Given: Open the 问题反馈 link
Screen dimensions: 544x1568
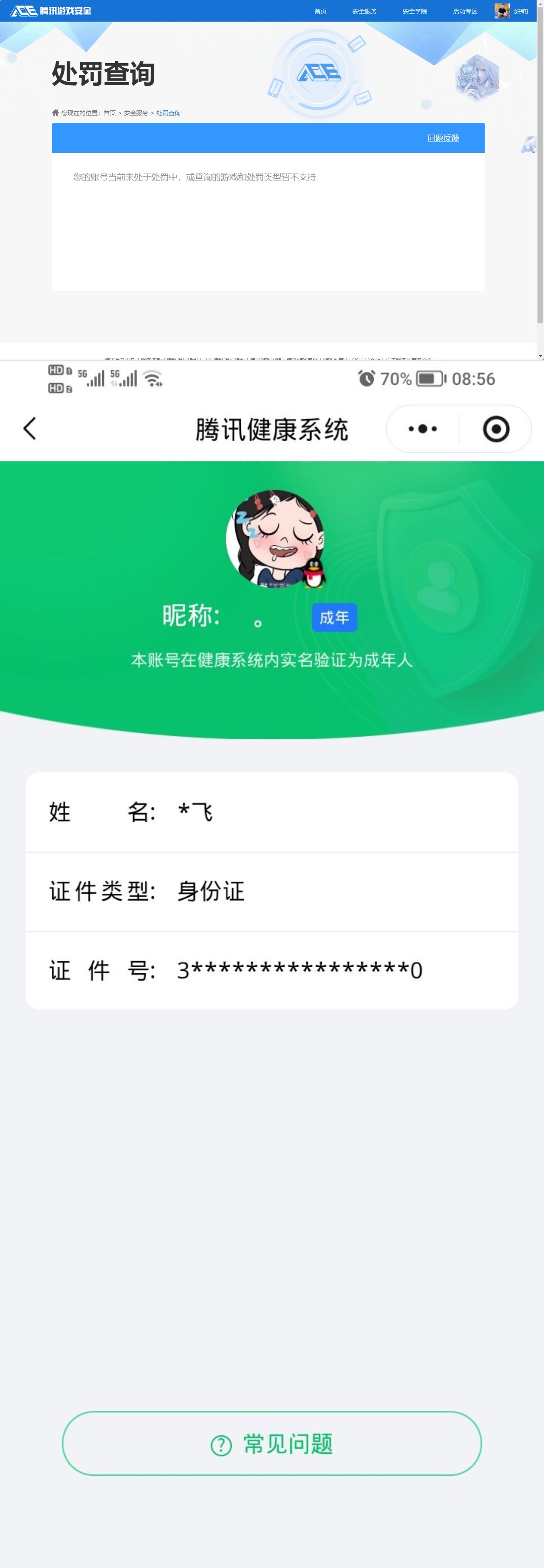Looking at the screenshot, I should [443, 138].
